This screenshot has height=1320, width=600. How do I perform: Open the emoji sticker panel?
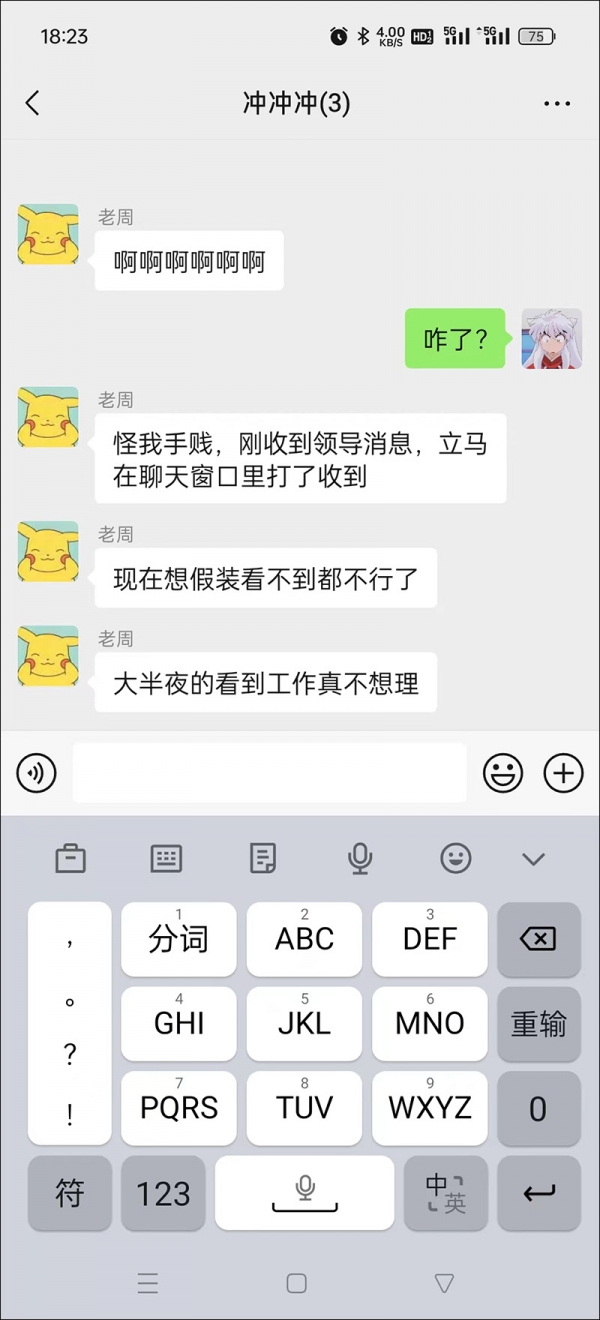[503, 773]
